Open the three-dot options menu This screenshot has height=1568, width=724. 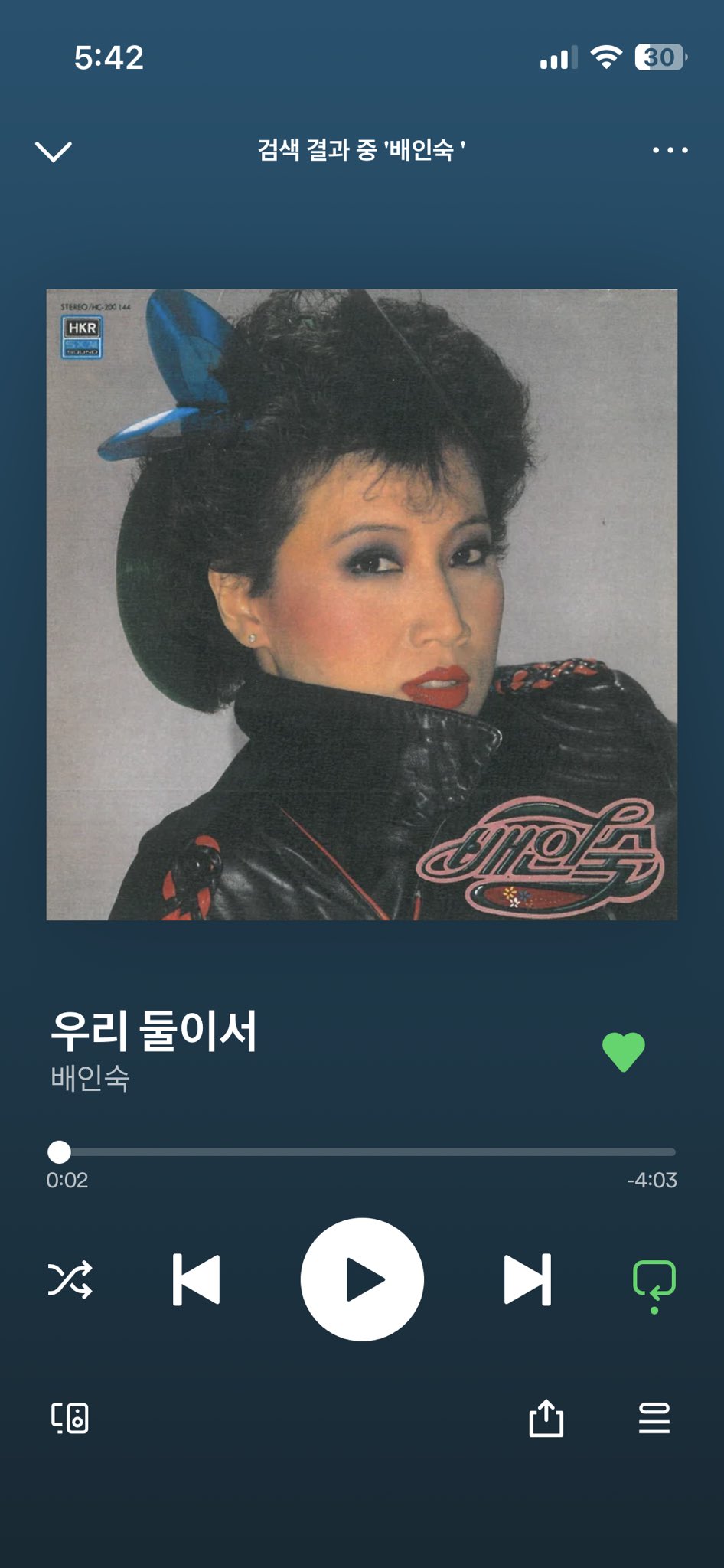point(670,150)
